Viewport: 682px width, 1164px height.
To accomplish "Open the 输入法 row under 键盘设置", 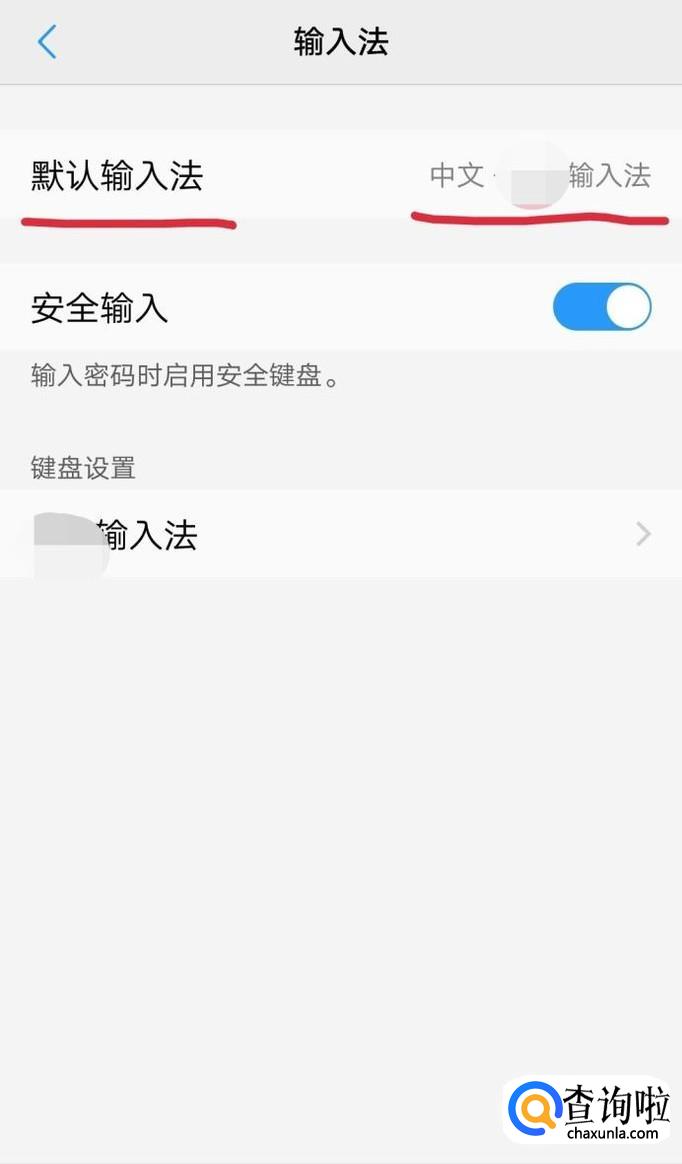I will [340, 535].
